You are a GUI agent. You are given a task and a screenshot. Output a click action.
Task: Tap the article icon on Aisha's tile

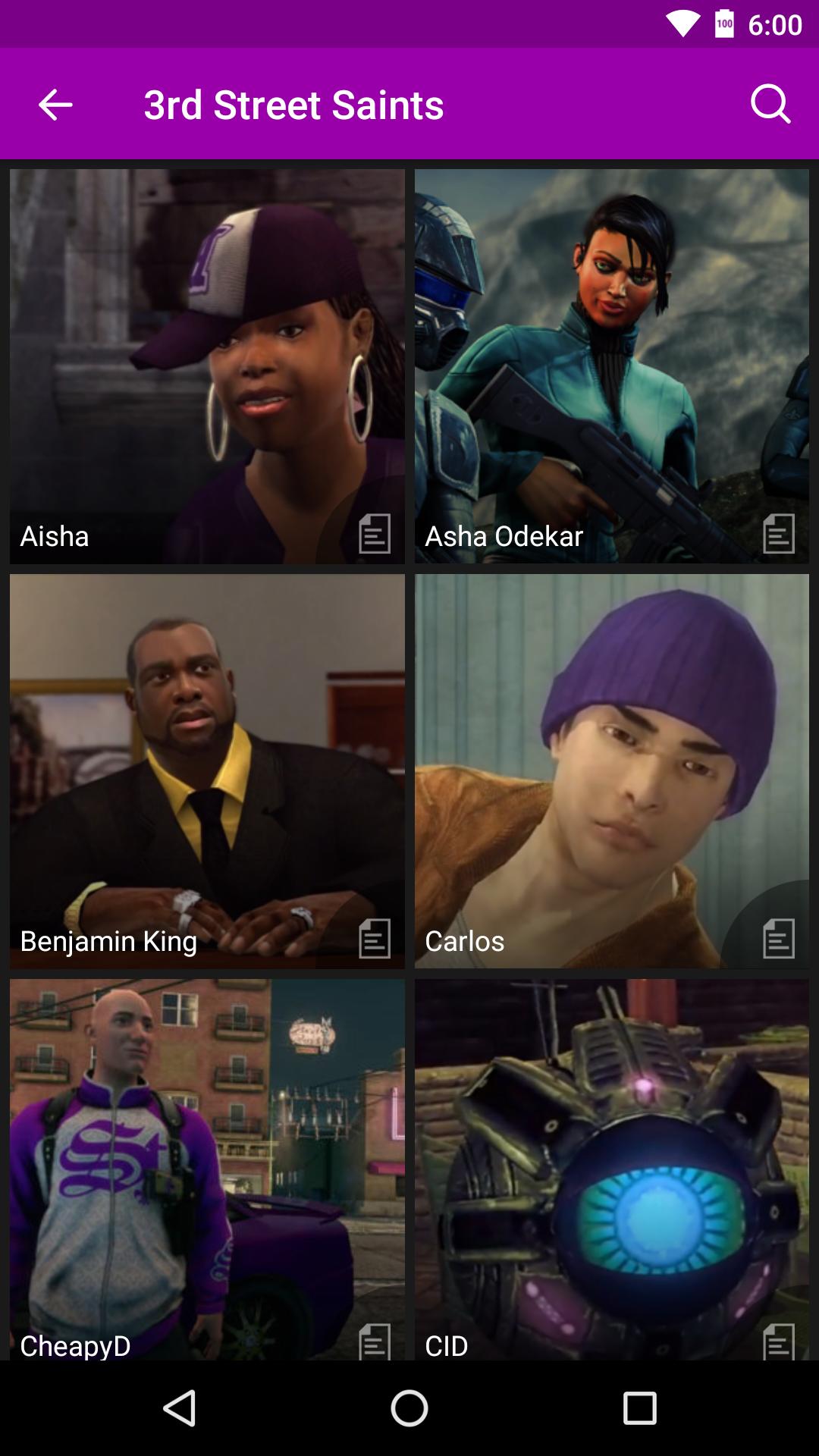[375, 533]
